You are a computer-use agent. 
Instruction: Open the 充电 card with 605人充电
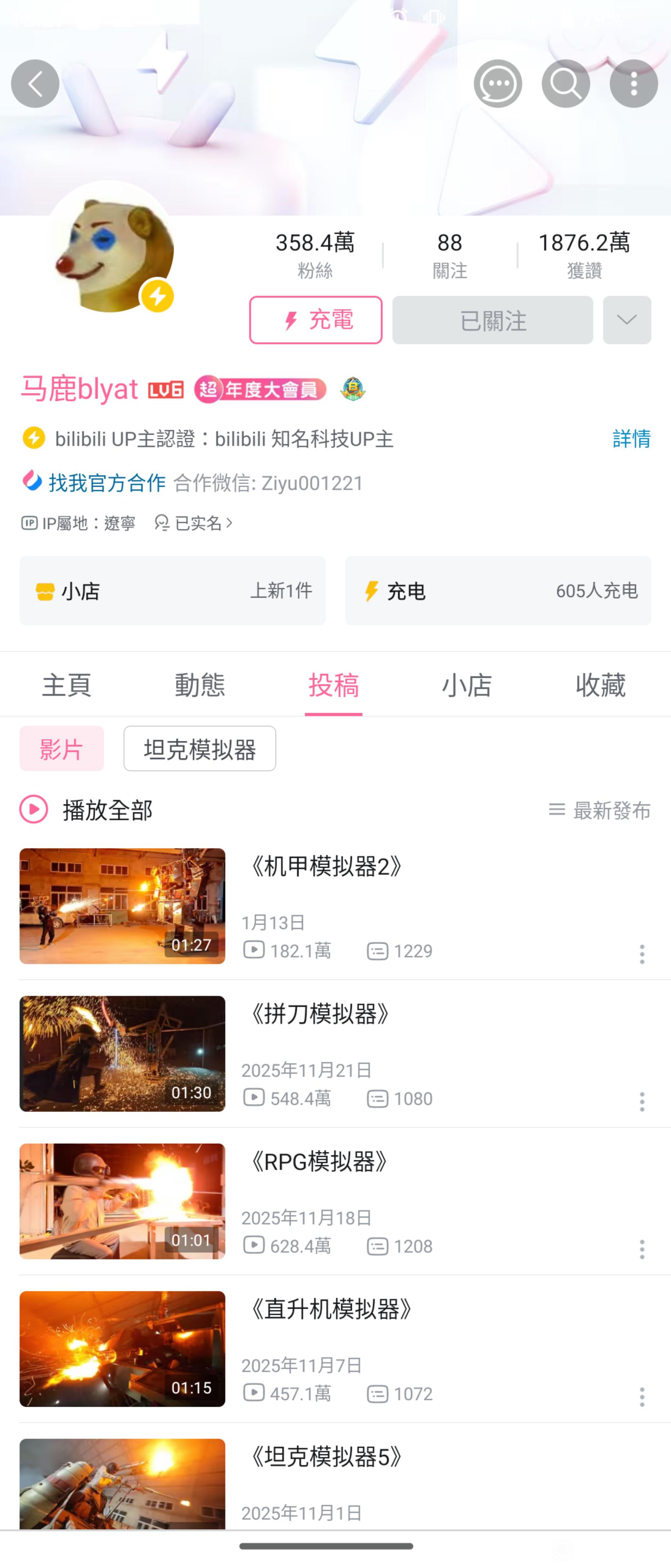tap(498, 590)
